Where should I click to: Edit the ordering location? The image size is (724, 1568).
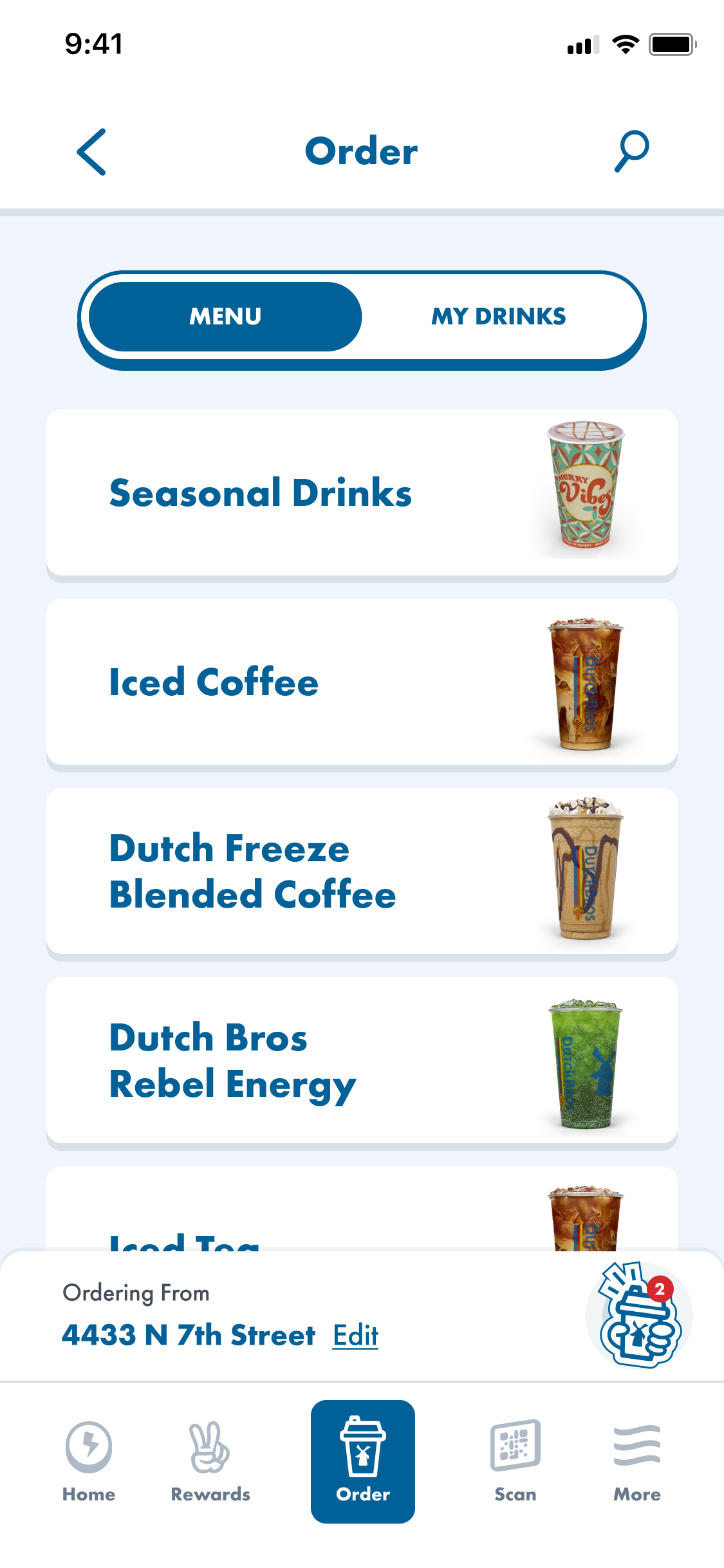[x=355, y=1336]
